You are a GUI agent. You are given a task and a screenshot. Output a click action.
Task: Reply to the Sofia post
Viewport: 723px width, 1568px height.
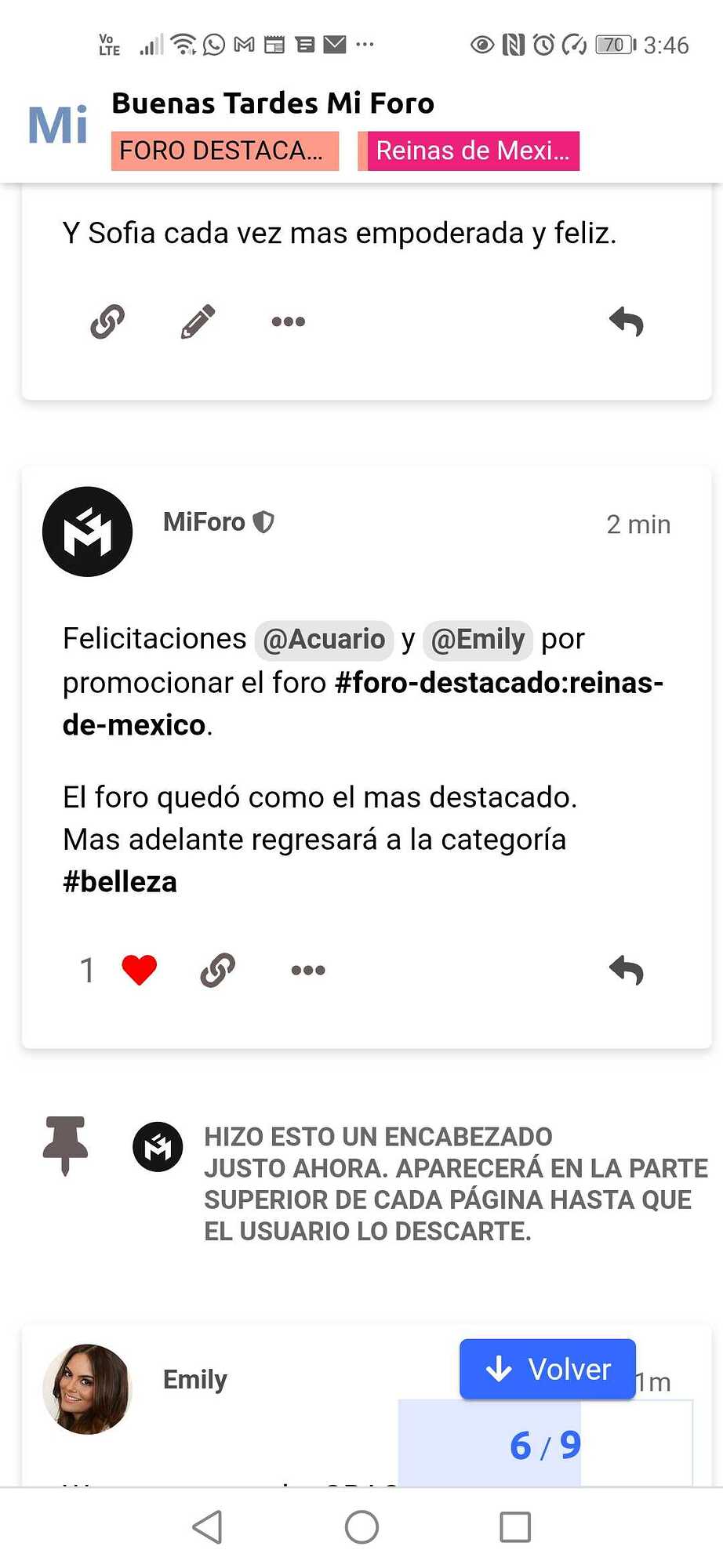[x=626, y=321]
